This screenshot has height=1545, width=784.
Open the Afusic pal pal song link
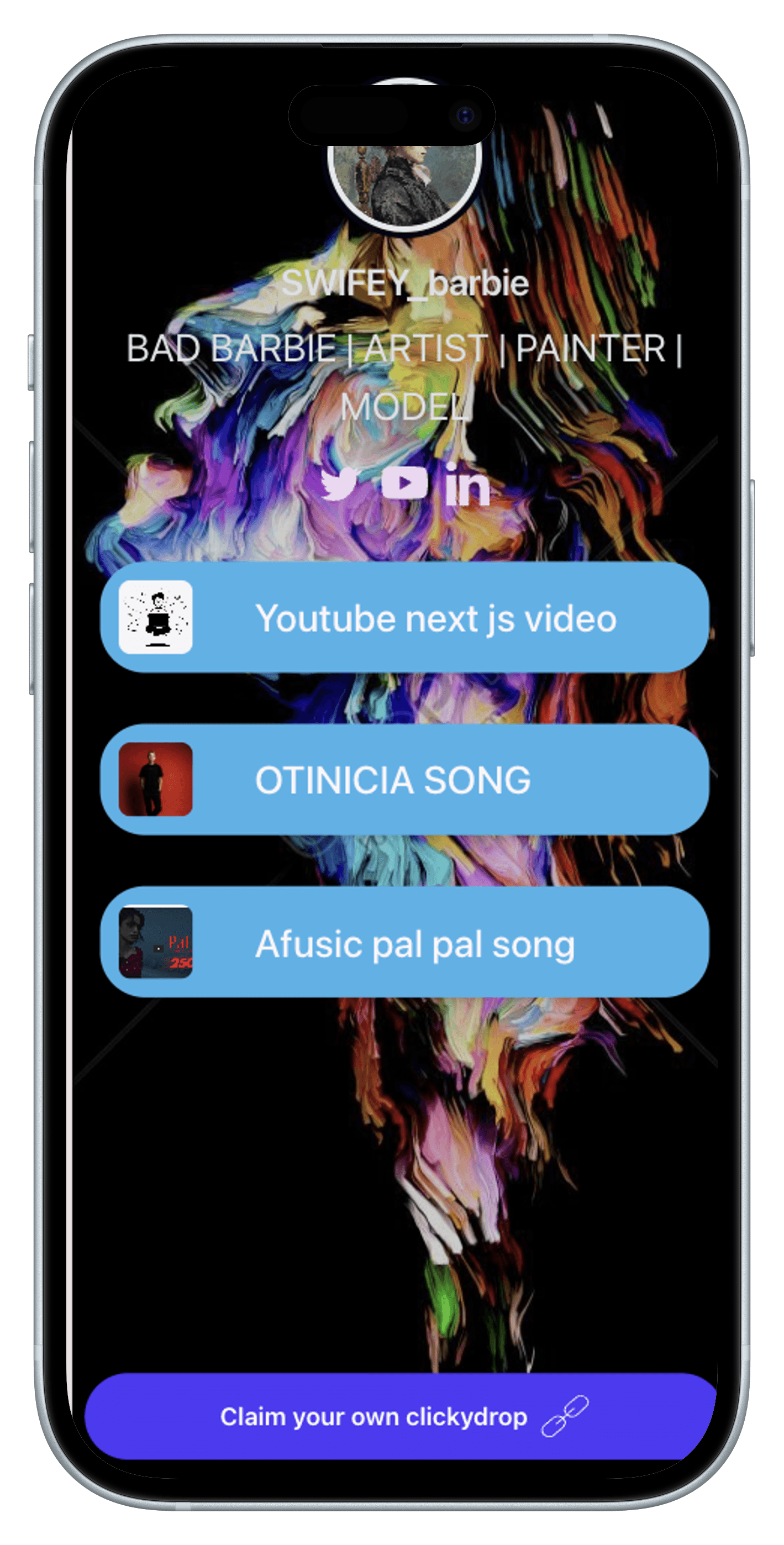pos(405,943)
